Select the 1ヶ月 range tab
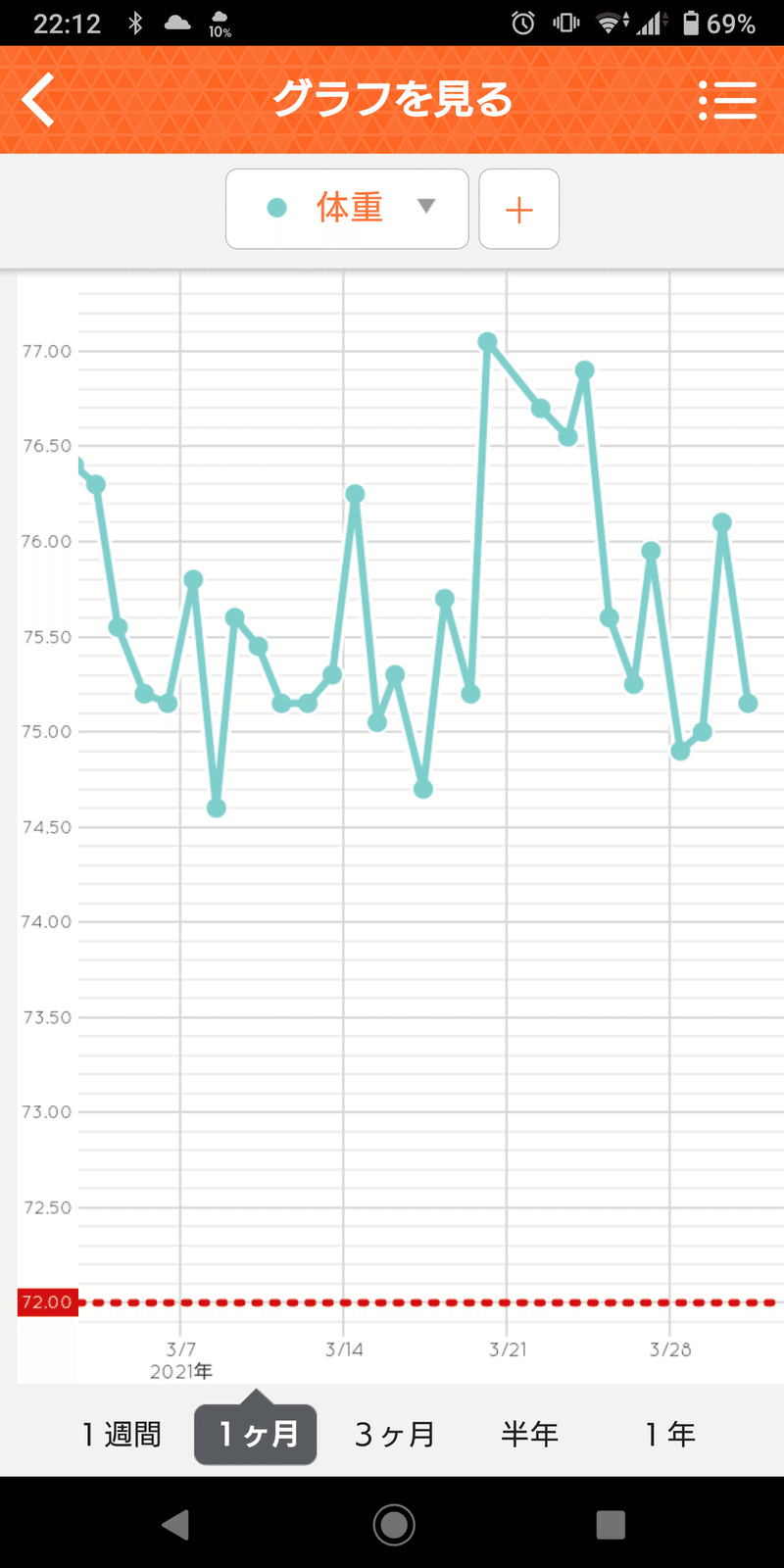Viewport: 784px width, 1568px height. [x=256, y=1435]
